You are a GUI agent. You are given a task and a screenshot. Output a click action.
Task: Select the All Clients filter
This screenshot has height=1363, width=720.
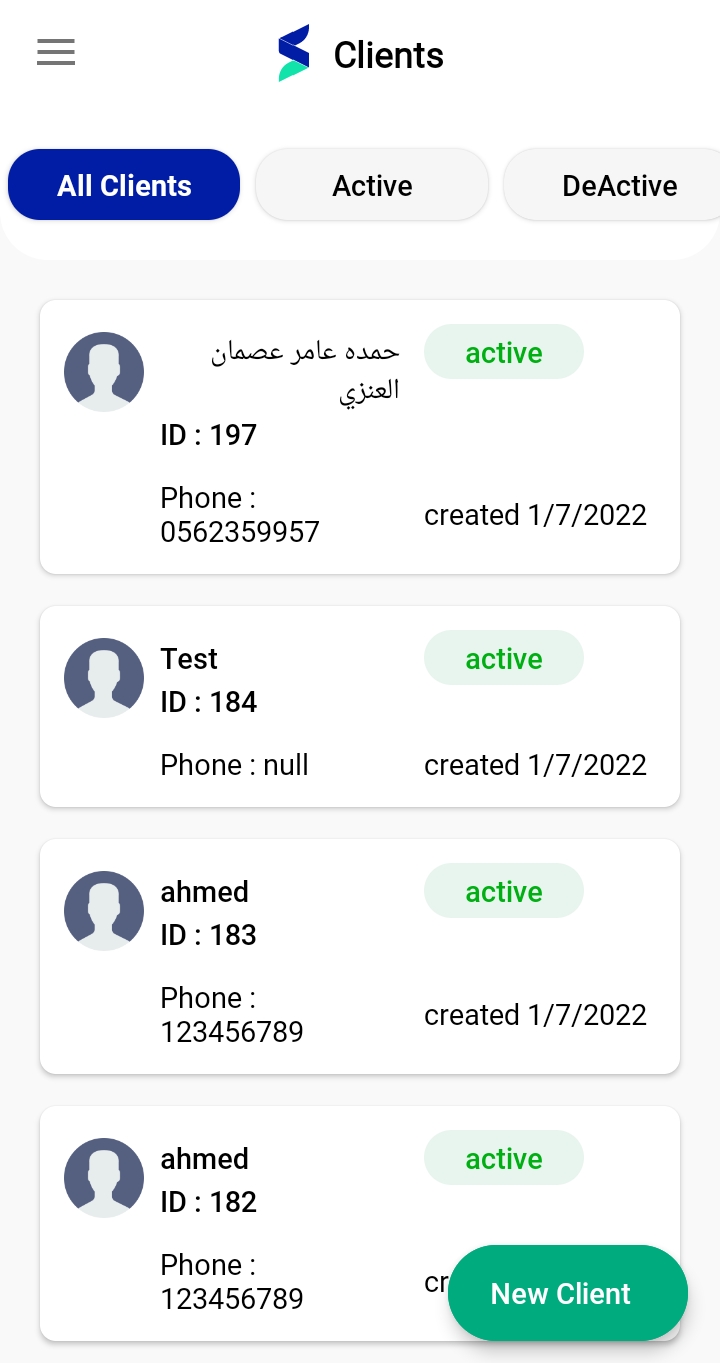coord(123,185)
